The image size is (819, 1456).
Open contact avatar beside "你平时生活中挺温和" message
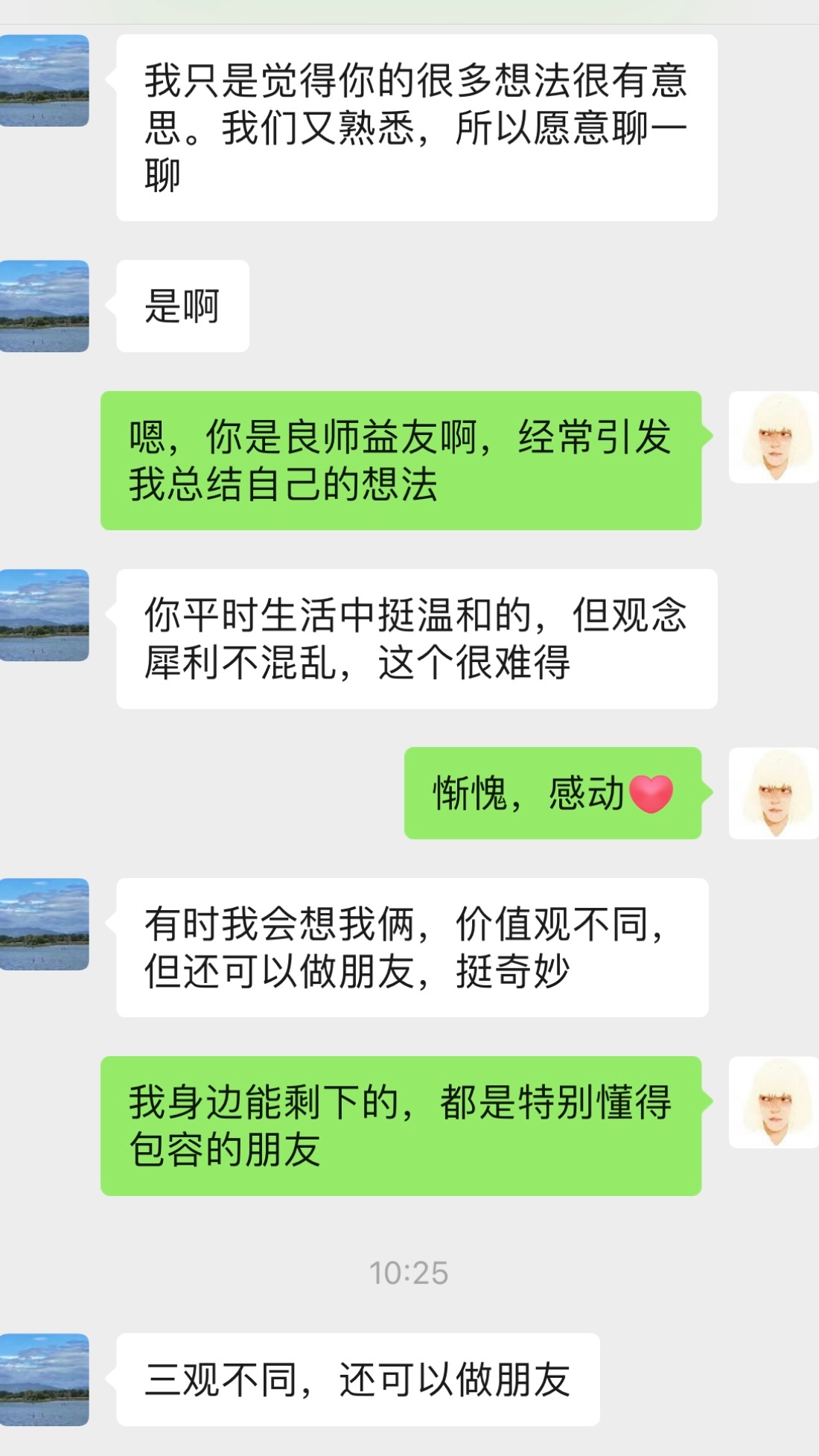coord(44,615)
